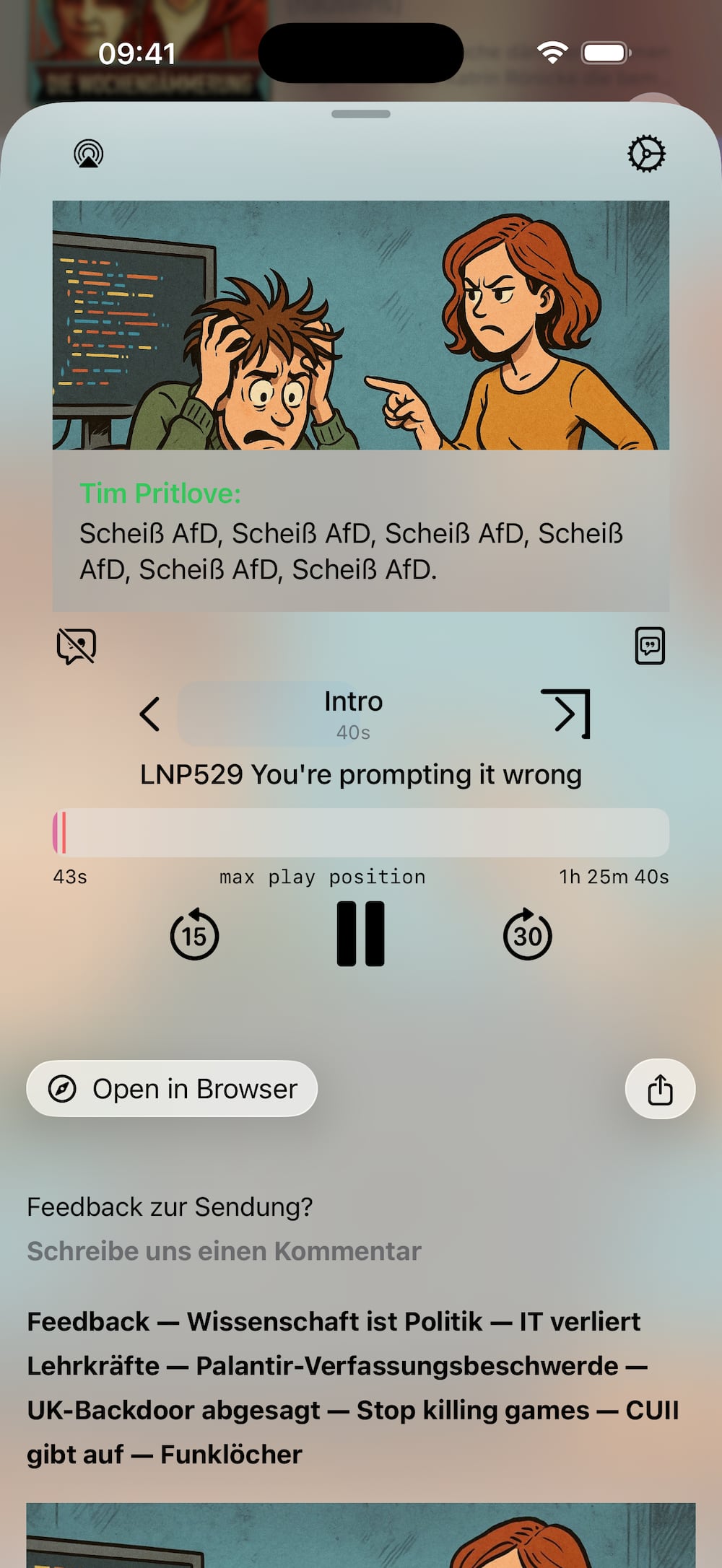722x1568 pixels.
Task: Seek on the playback progress bar
Action: pos(361,833)
